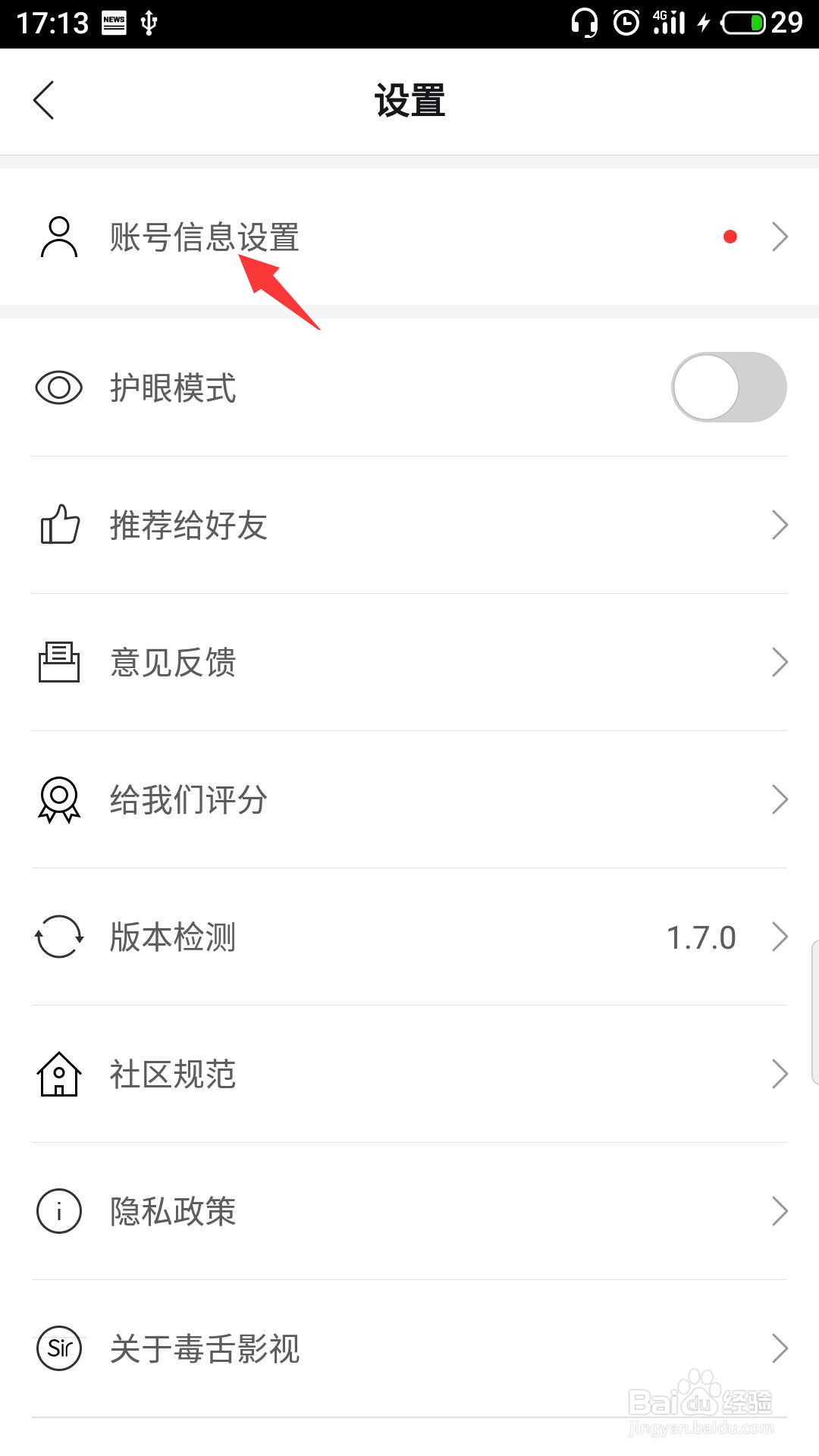
Task: Open 关于毒舌影视
Action: coord(409,1348)
